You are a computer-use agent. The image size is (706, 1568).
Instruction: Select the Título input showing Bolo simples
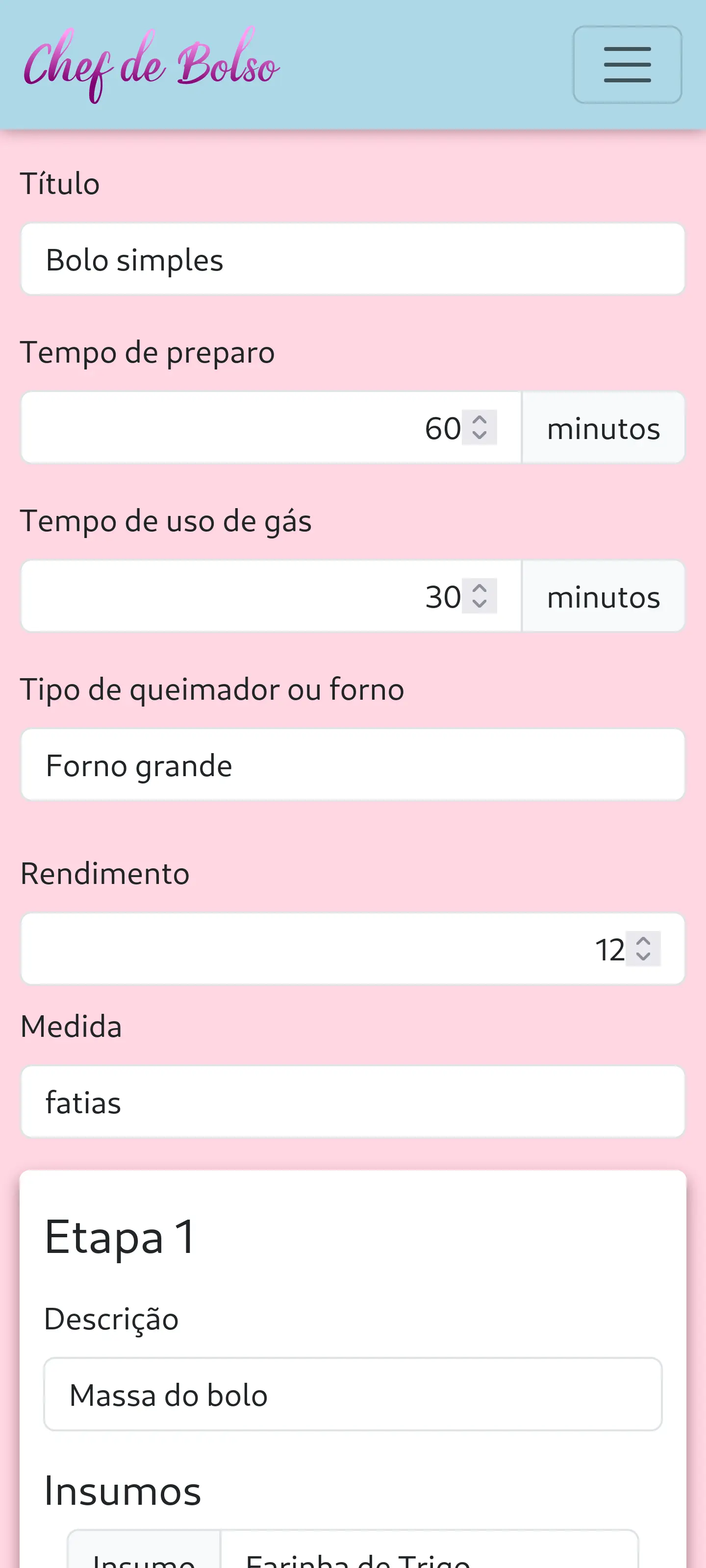[353, 259]
